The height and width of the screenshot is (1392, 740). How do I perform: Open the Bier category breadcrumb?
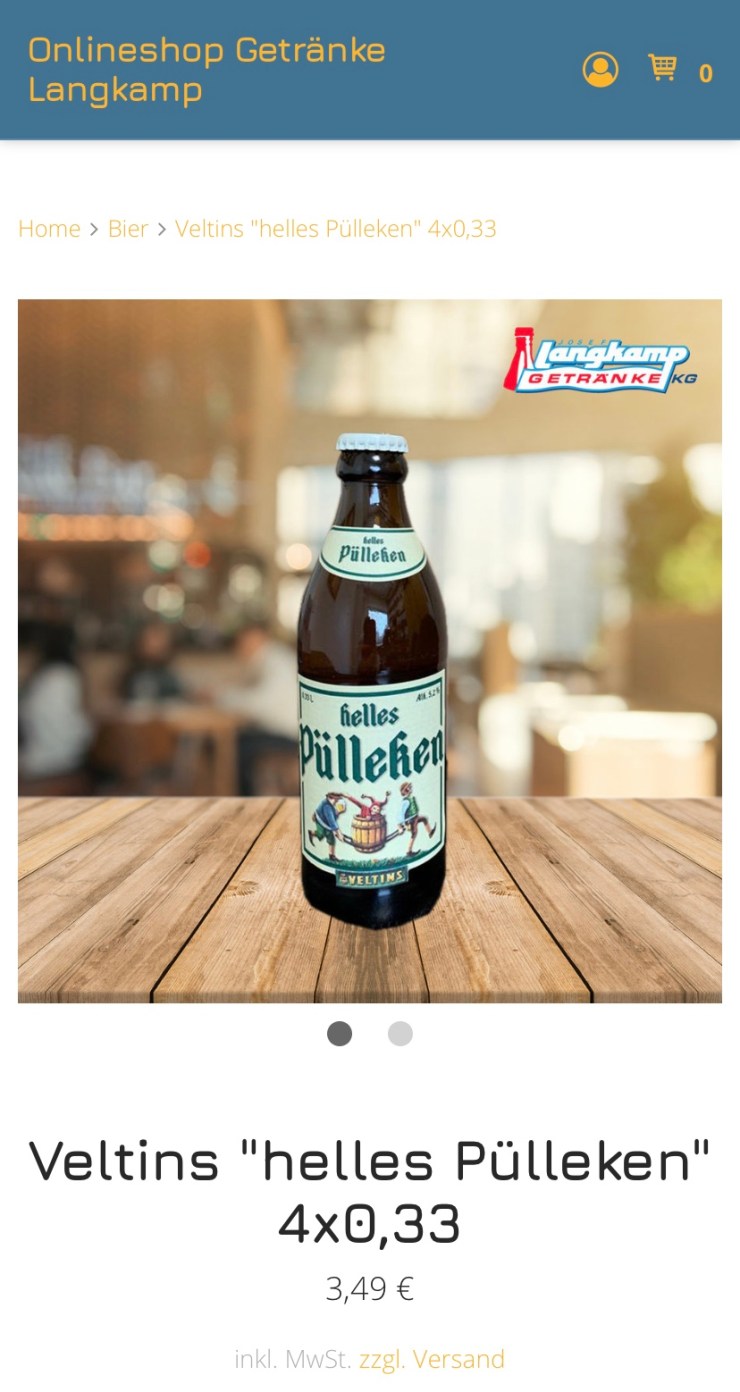pos(128,229)
